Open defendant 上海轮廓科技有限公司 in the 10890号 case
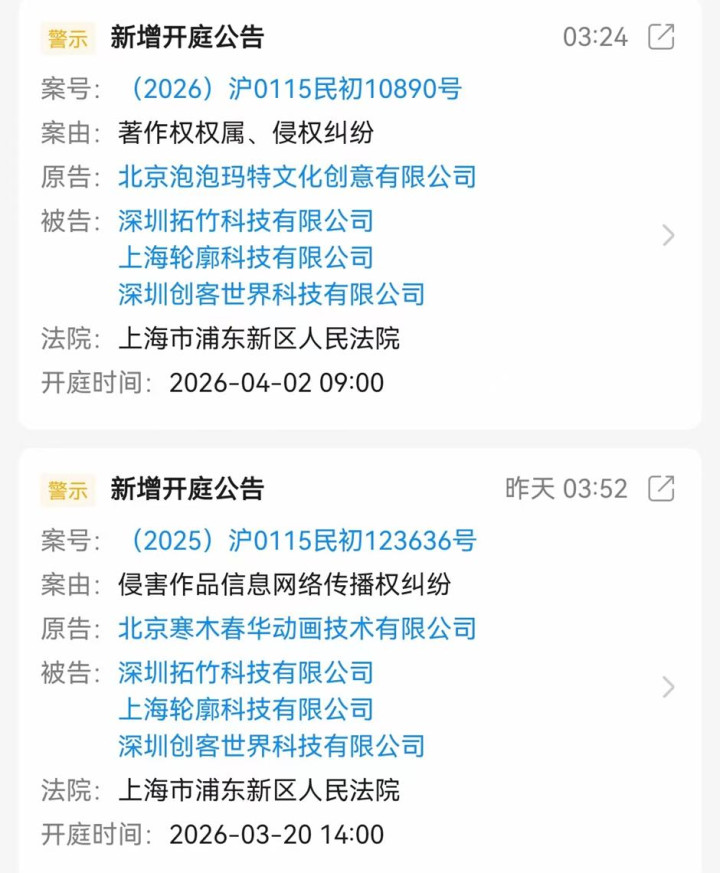This screenshot has width=720, height=873. [x=246, y=257]
